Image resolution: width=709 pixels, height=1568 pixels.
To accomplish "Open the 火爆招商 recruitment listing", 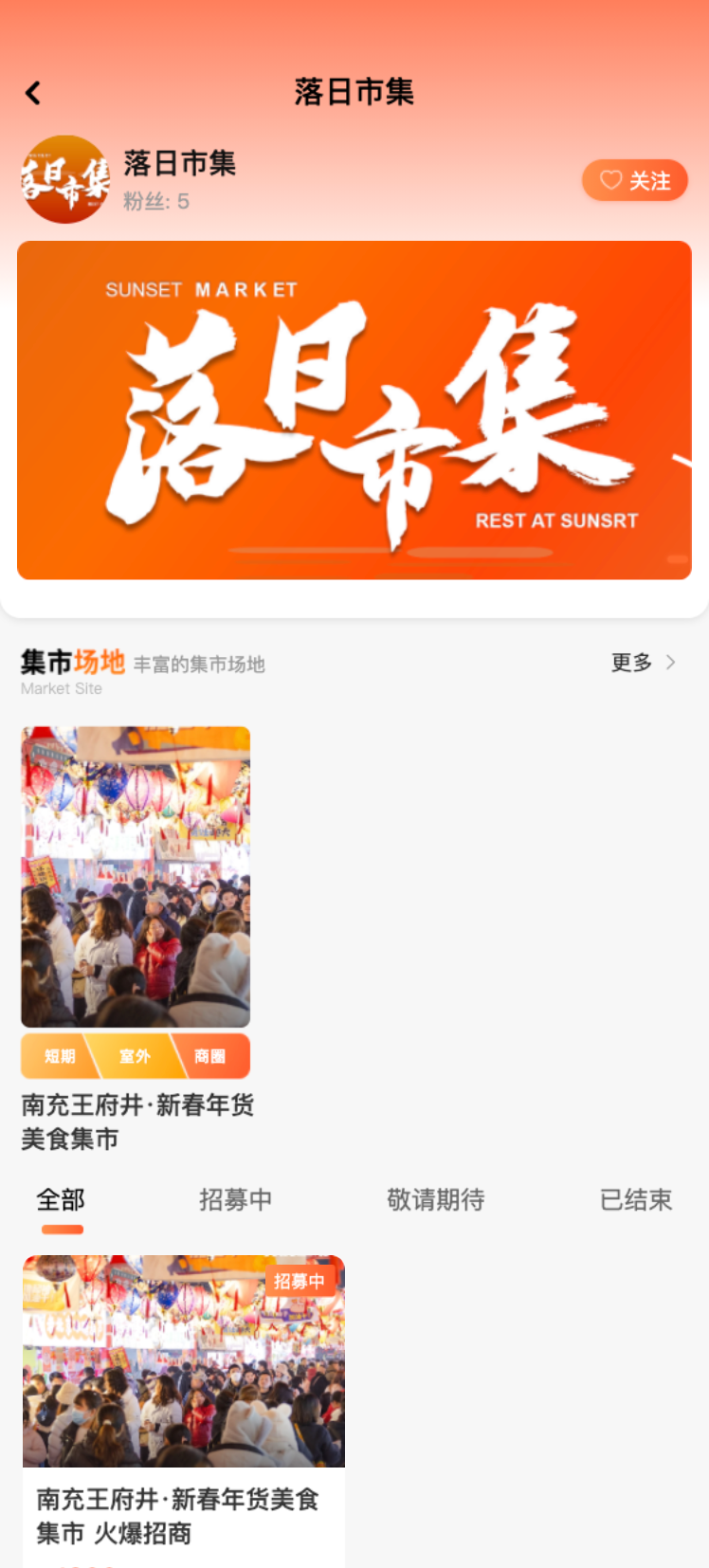I will point(178,1517).
